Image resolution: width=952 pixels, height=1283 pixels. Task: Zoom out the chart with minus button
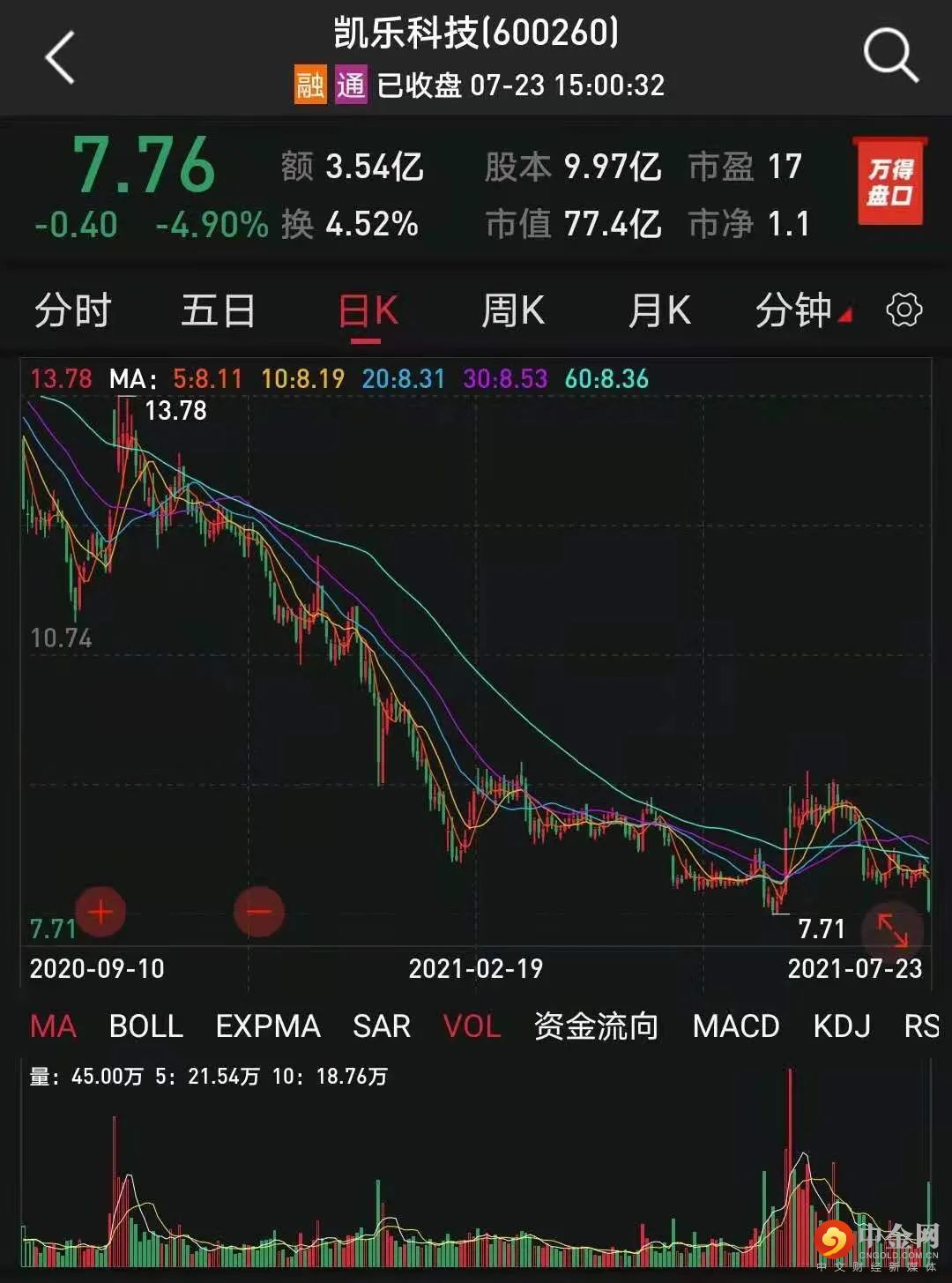tap(259, 912)
